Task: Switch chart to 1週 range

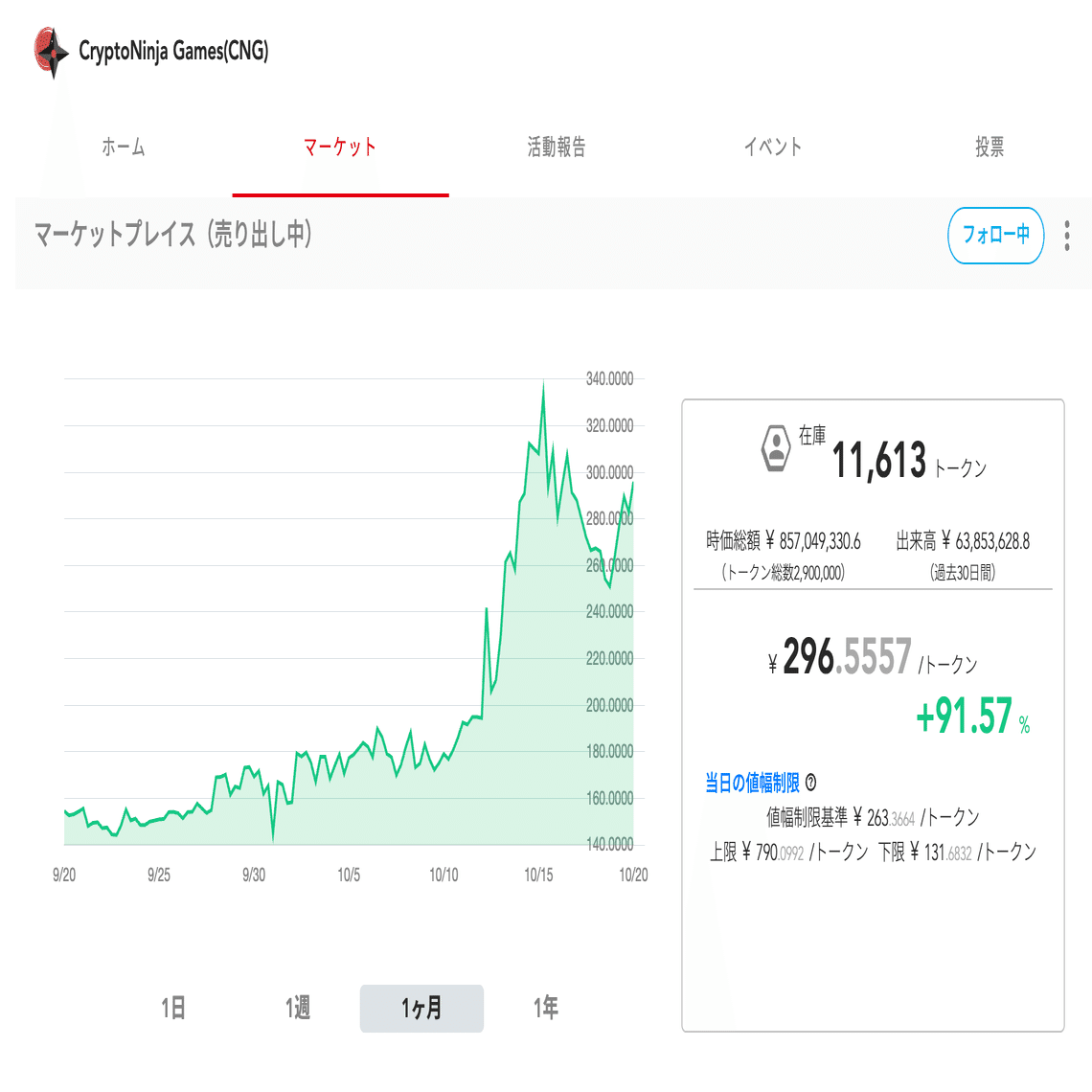Action: point(298,1008)
